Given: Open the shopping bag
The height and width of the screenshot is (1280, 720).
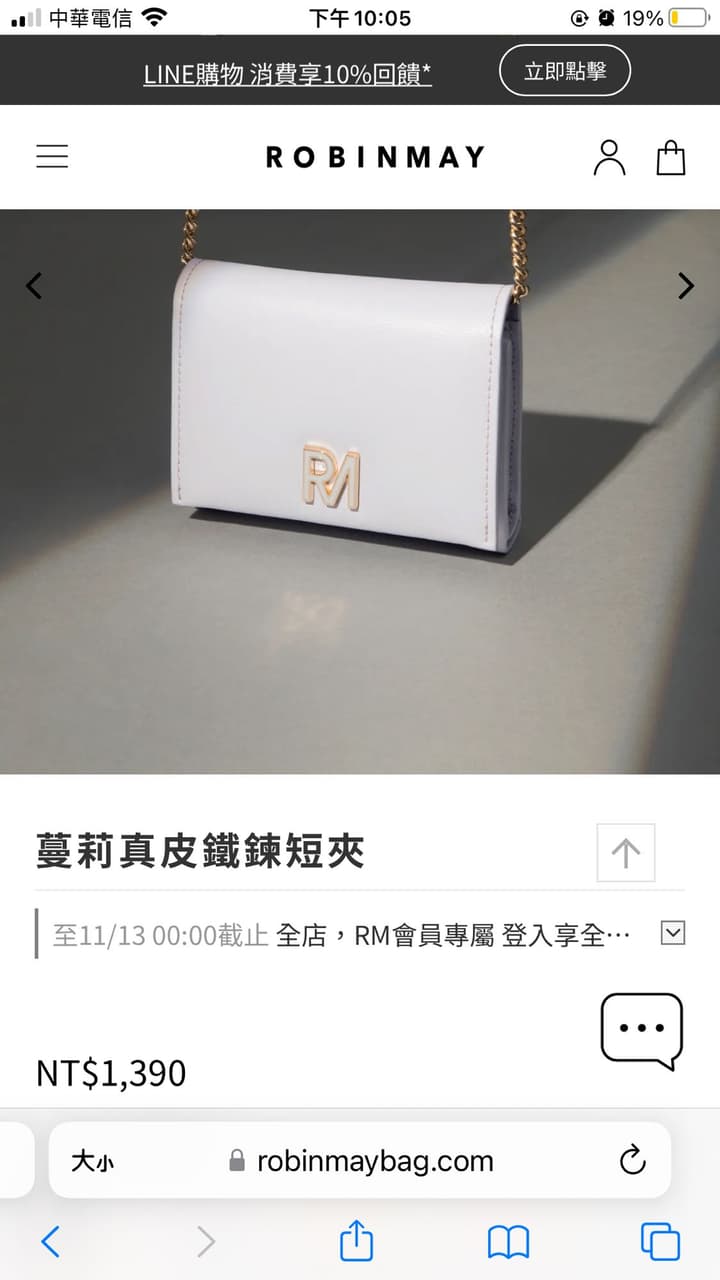Looking at the screenshot, I should pyautogui.click(x=671, y=157).
